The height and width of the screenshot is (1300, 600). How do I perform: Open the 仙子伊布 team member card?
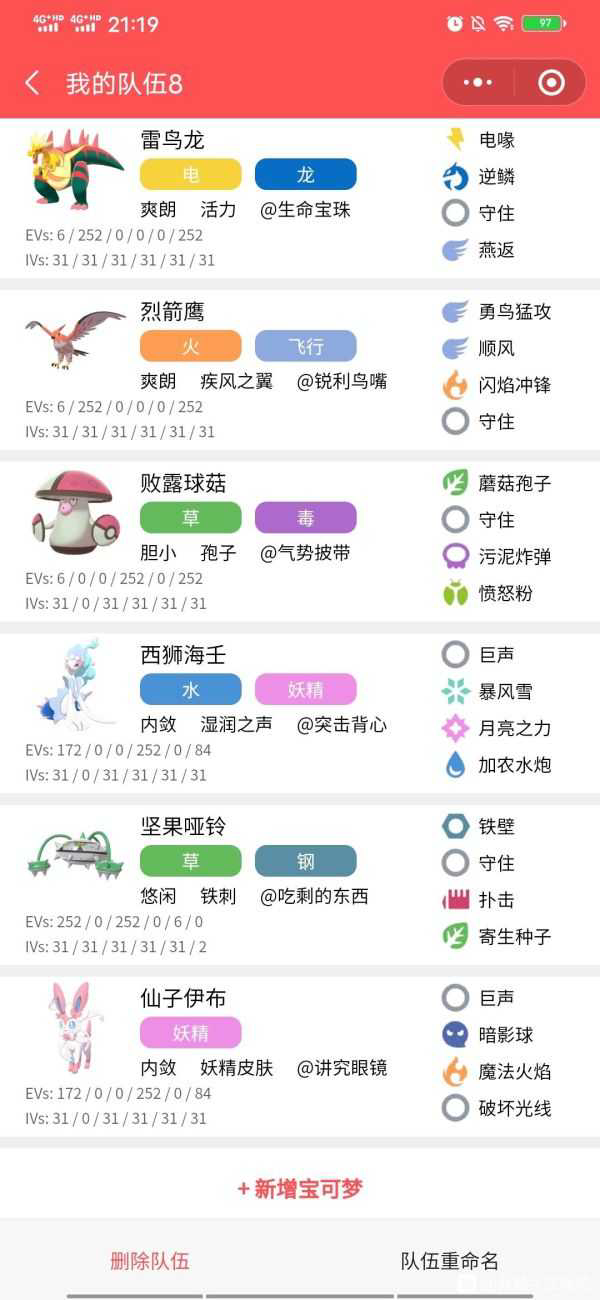click(183, 998)
